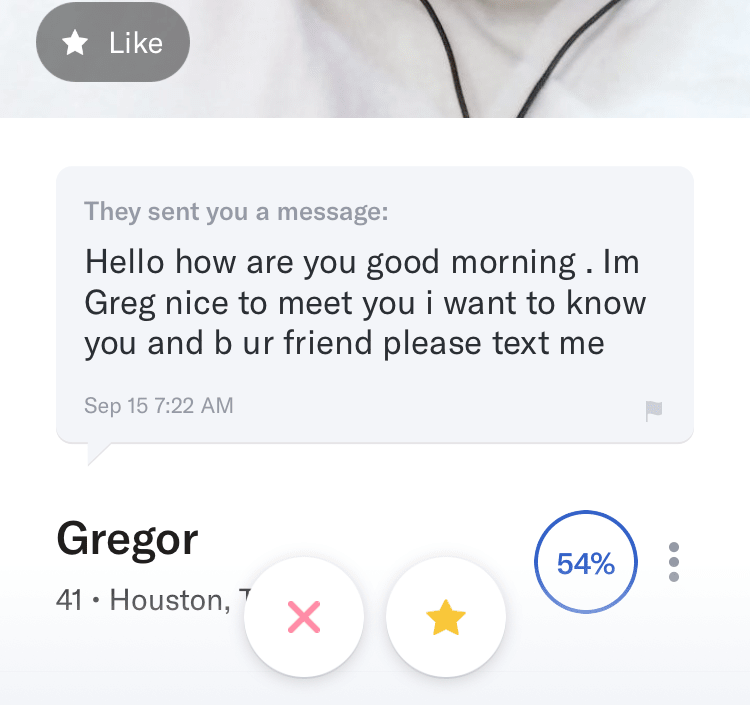Image resolution: width=750 pixels, height=707 pixels.
Task: Tap the Like button on the photo
Action: [x=112, y=43]
